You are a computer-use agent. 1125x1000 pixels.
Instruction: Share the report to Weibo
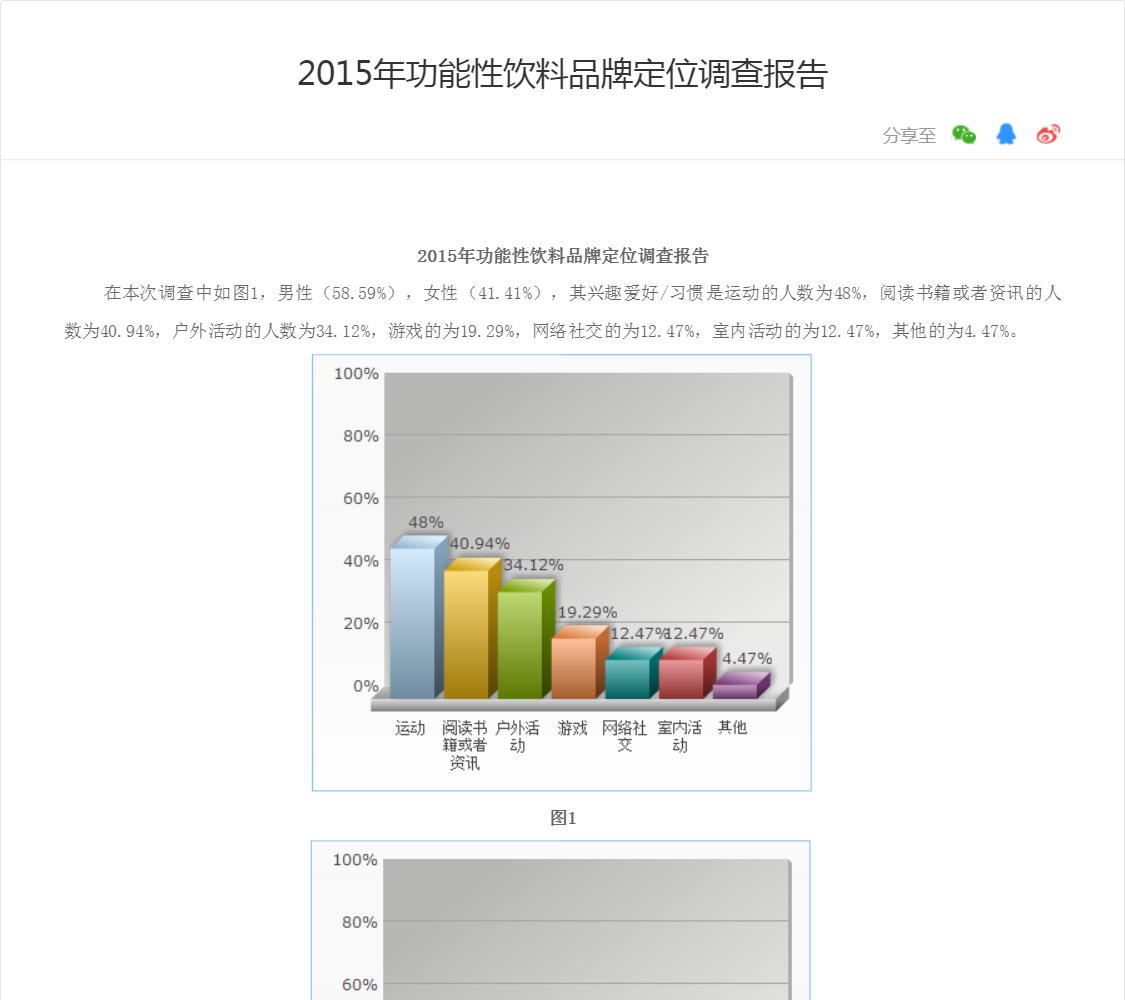click(1048, 135)
